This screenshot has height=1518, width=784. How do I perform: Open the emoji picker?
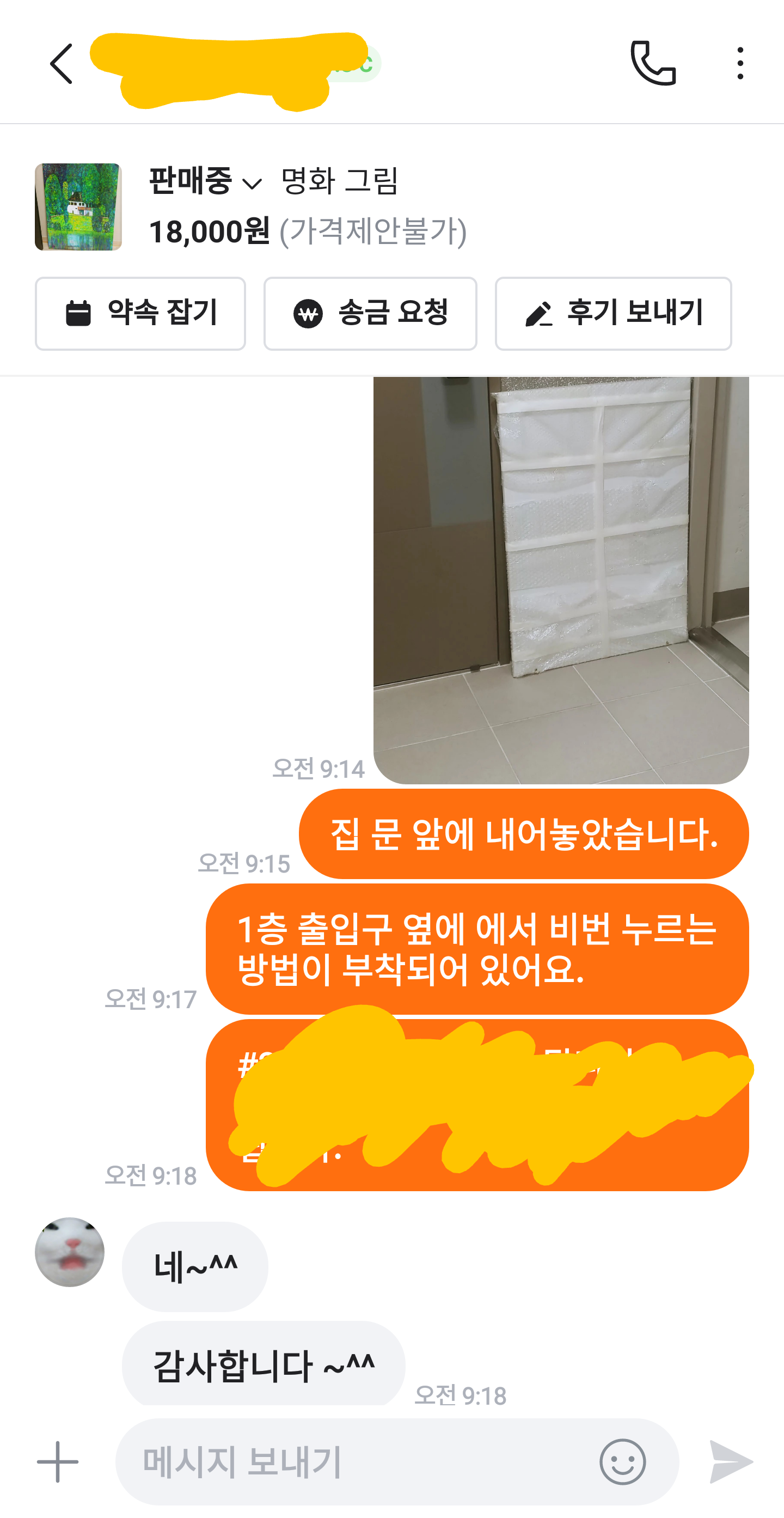click(623, 1461)
